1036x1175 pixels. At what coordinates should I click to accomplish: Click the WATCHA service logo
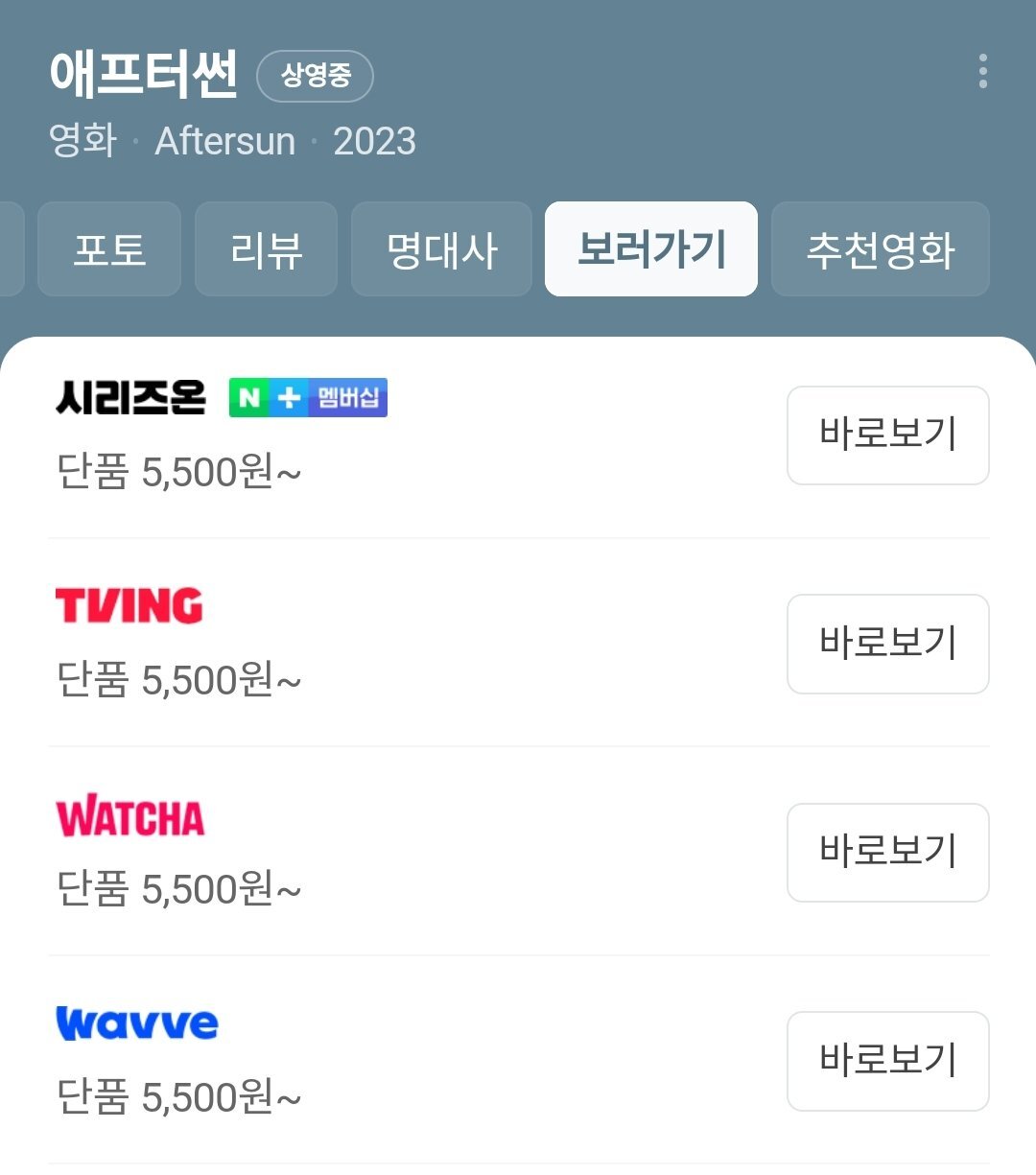(129, 816)
